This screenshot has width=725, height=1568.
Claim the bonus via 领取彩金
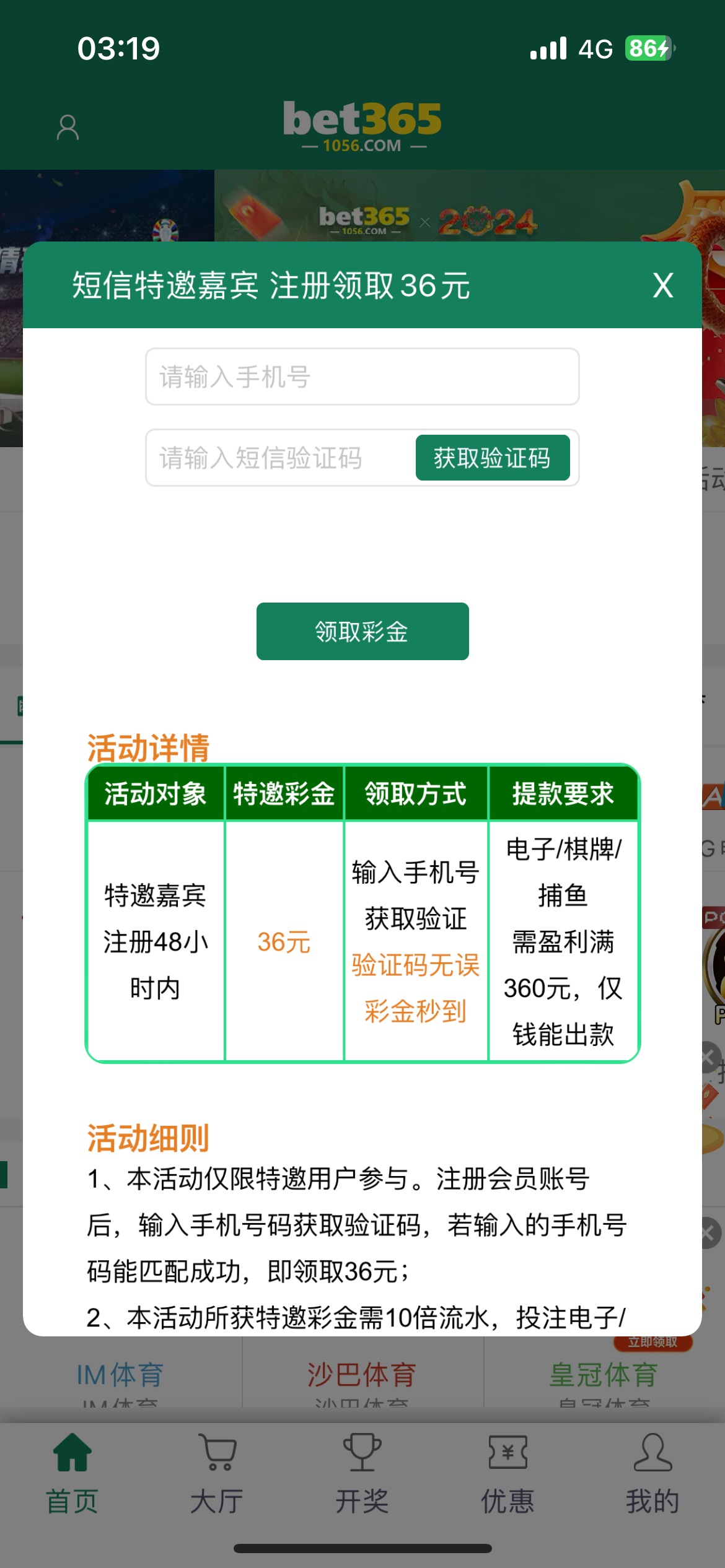tap(362, 631)
